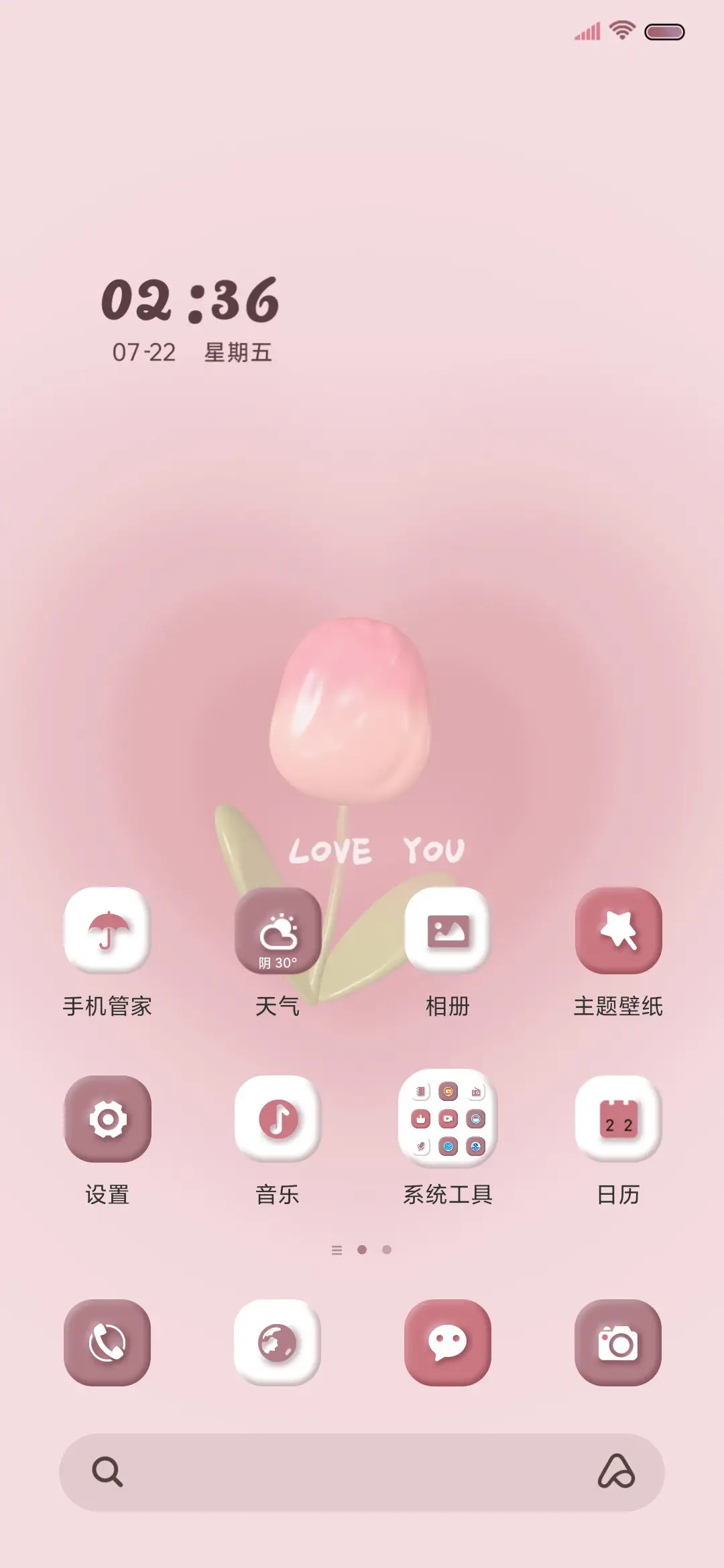Switch to the third home screen page dot
The width and height of the screenshot is (724, 1568).
[x=387, y=1250]
